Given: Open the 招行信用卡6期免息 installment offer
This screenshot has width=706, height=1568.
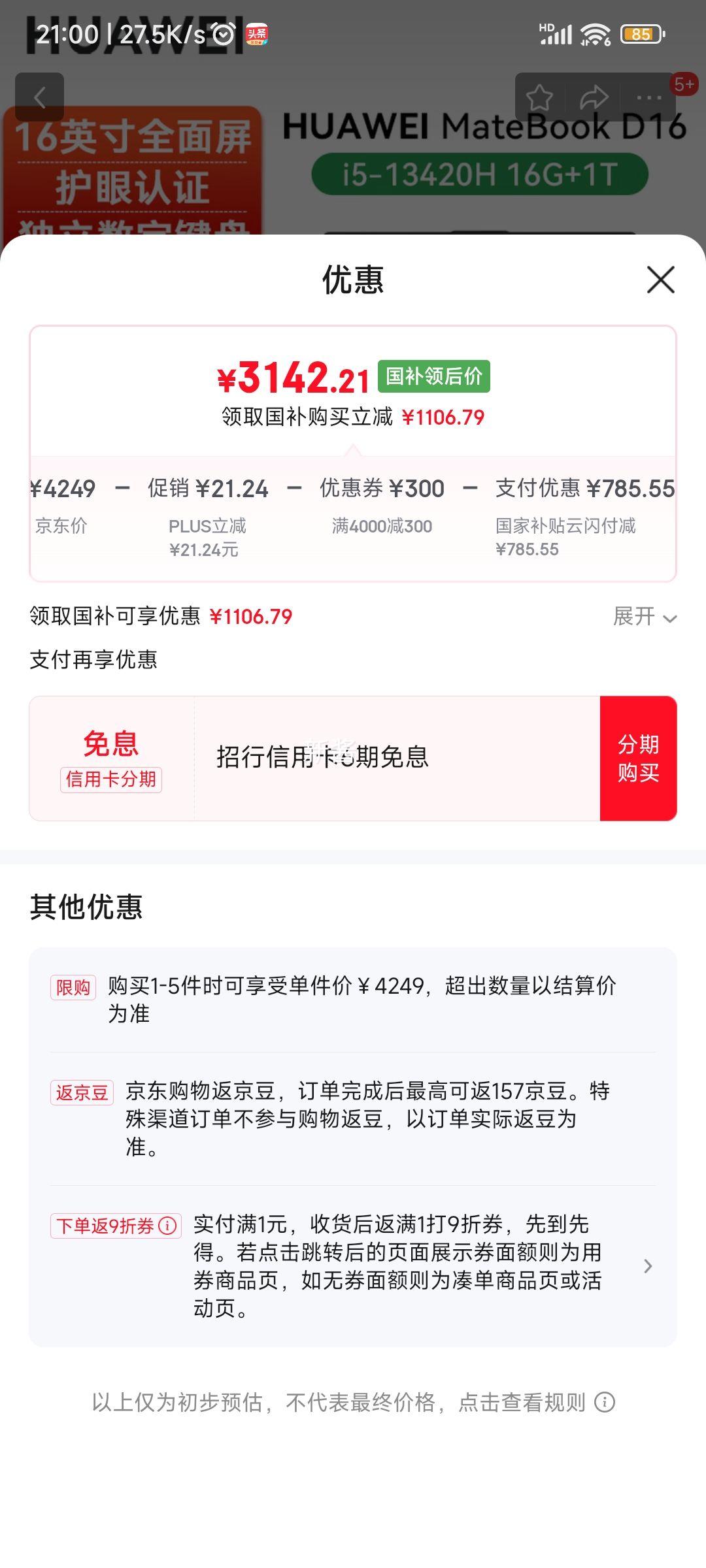Looking at the screenshot, I should [x=322, y=757].
